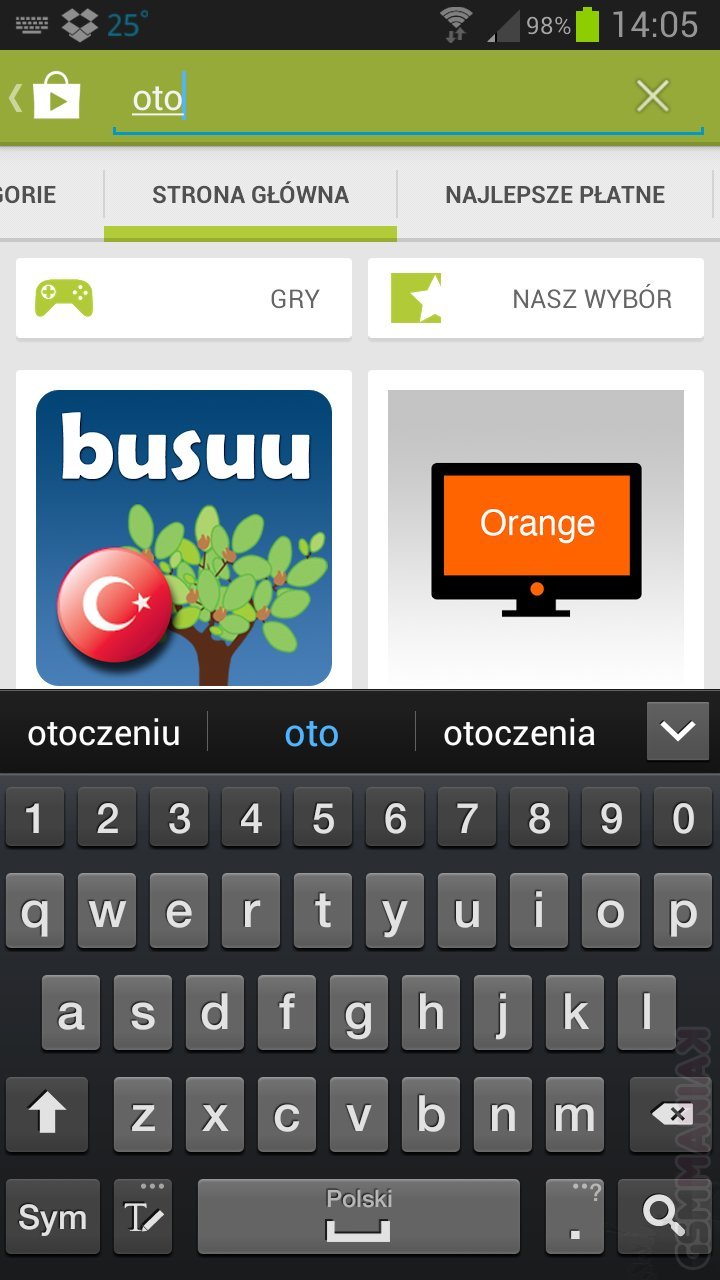Open the Sym symbols keyboard
The height and width of the screenshot is (1280, 720).
coord(52,1217)
